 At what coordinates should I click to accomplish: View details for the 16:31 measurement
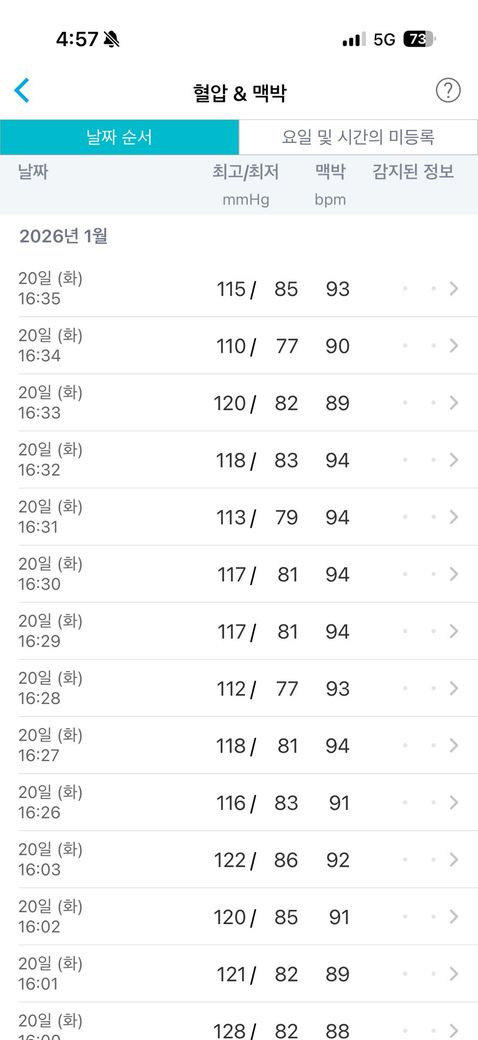239,517
